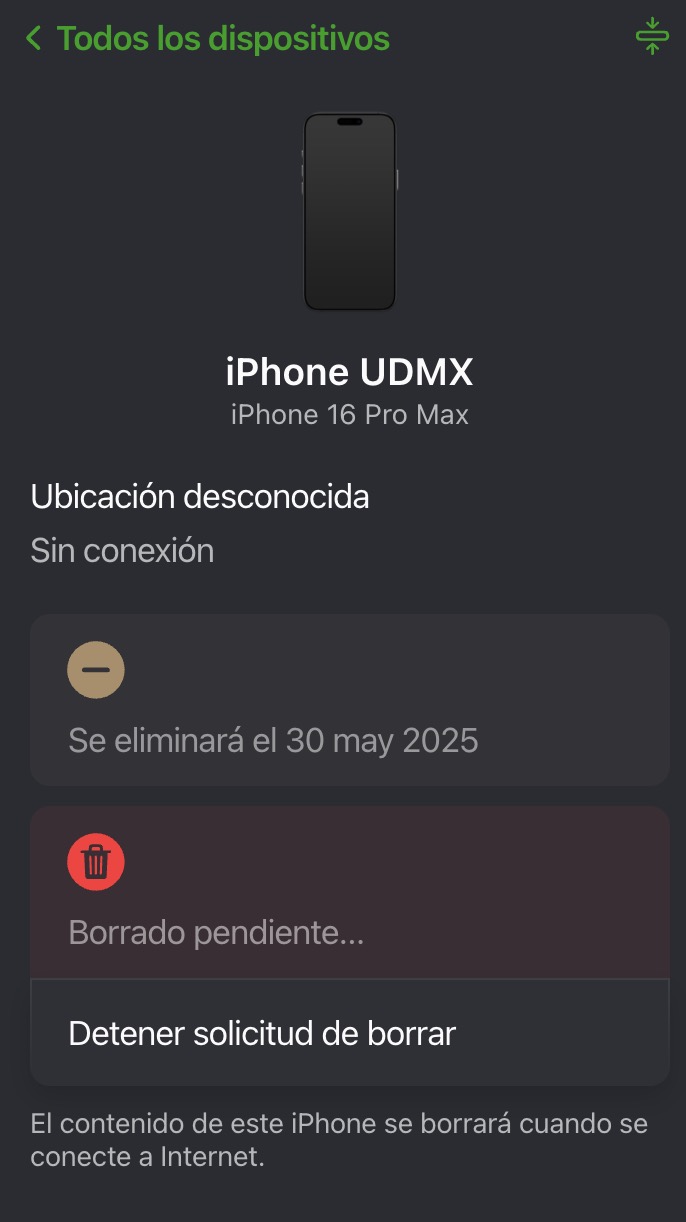686x1222 pixels.
Task: Select Detener solicitud de borrar
Action: 262,1033
